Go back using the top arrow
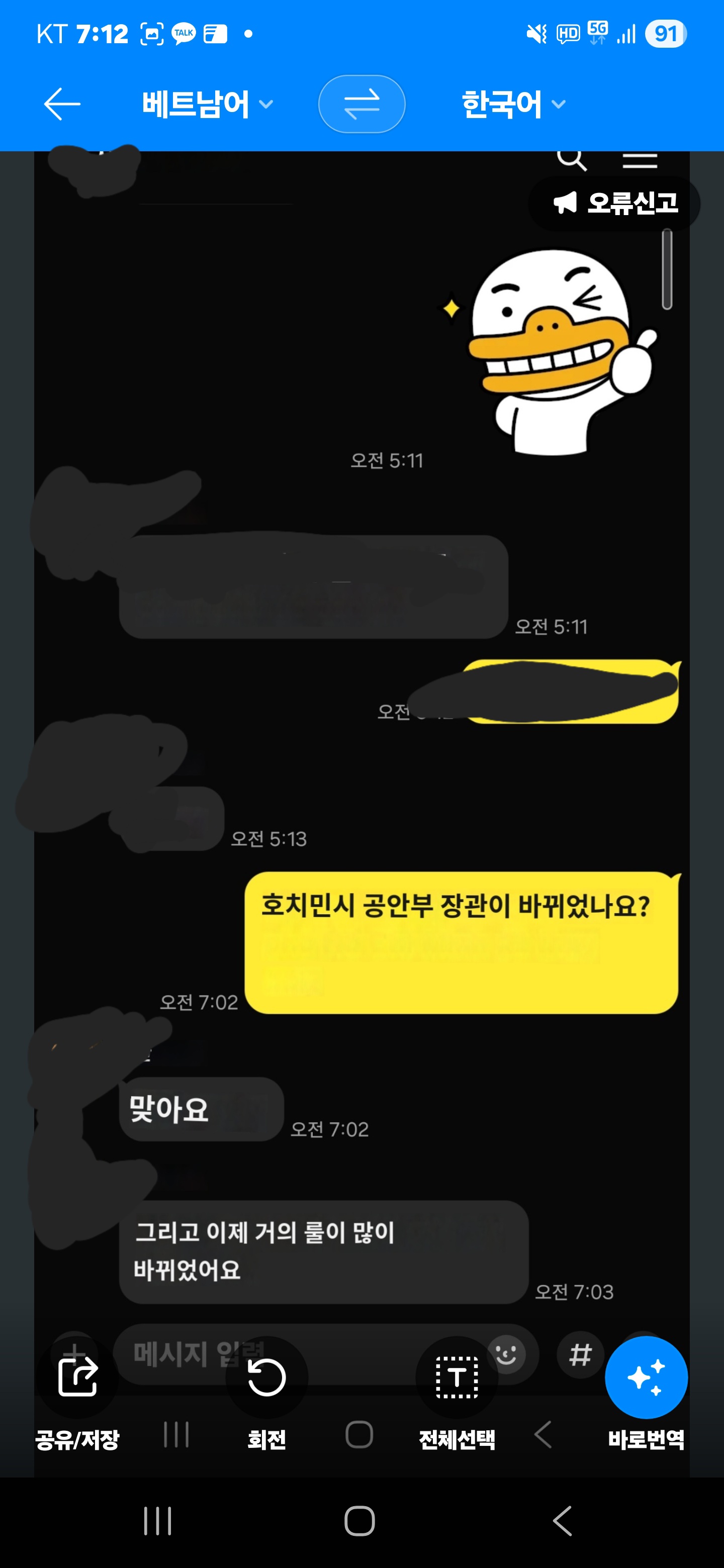The image size is (724, 1568). [x=62, y=104]
